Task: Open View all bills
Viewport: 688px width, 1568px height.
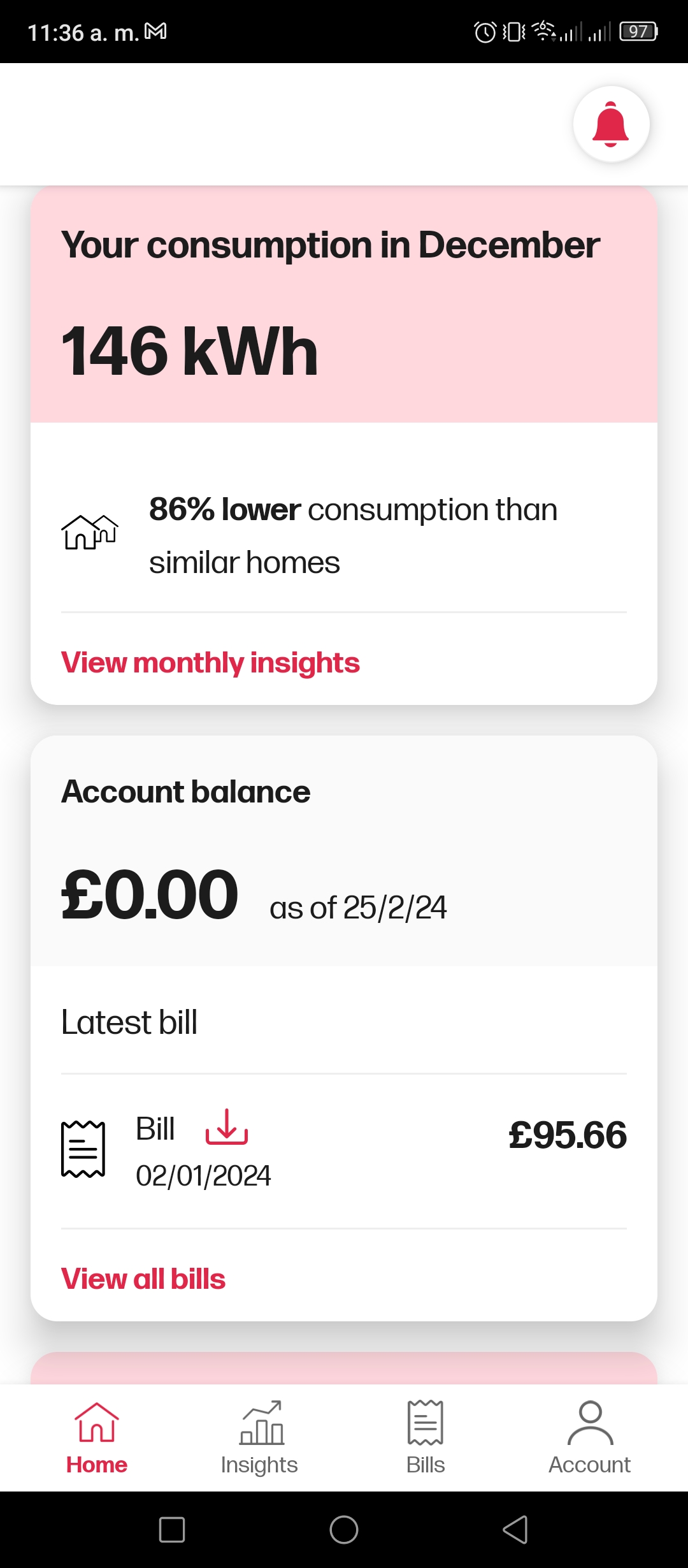Action: (143, 1279)
